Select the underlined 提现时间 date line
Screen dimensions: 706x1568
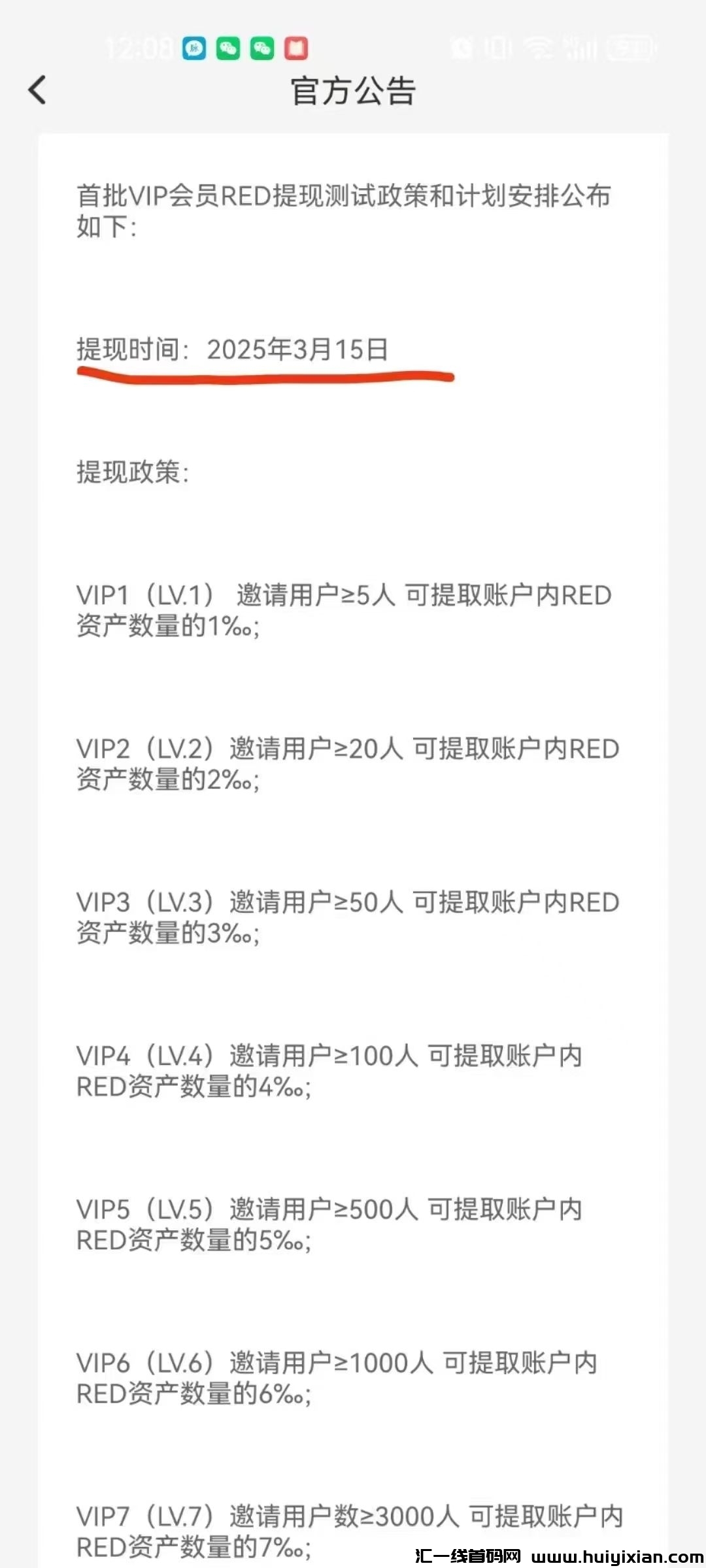click(232, 350)
